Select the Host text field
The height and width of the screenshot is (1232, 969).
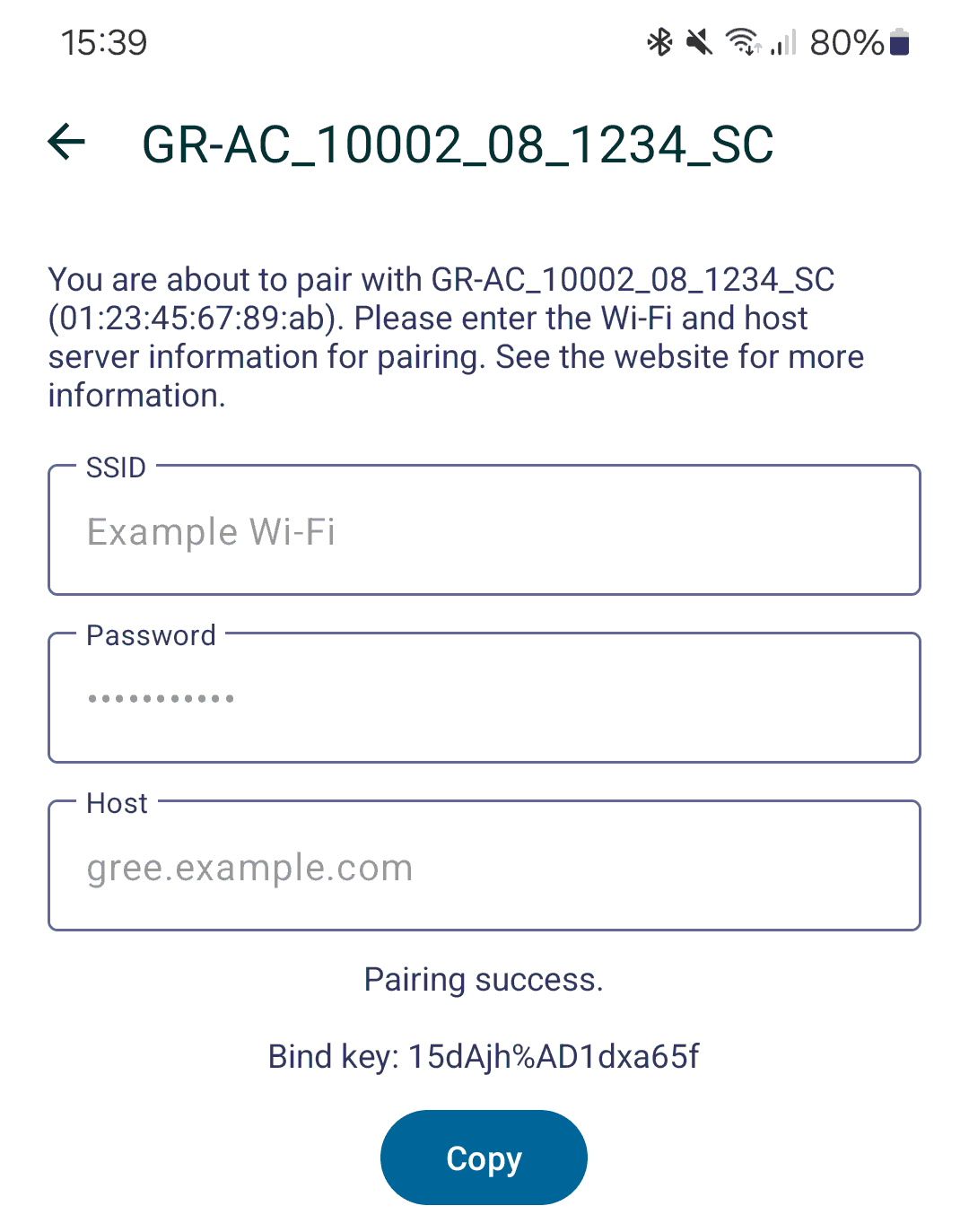click(484, 867)
